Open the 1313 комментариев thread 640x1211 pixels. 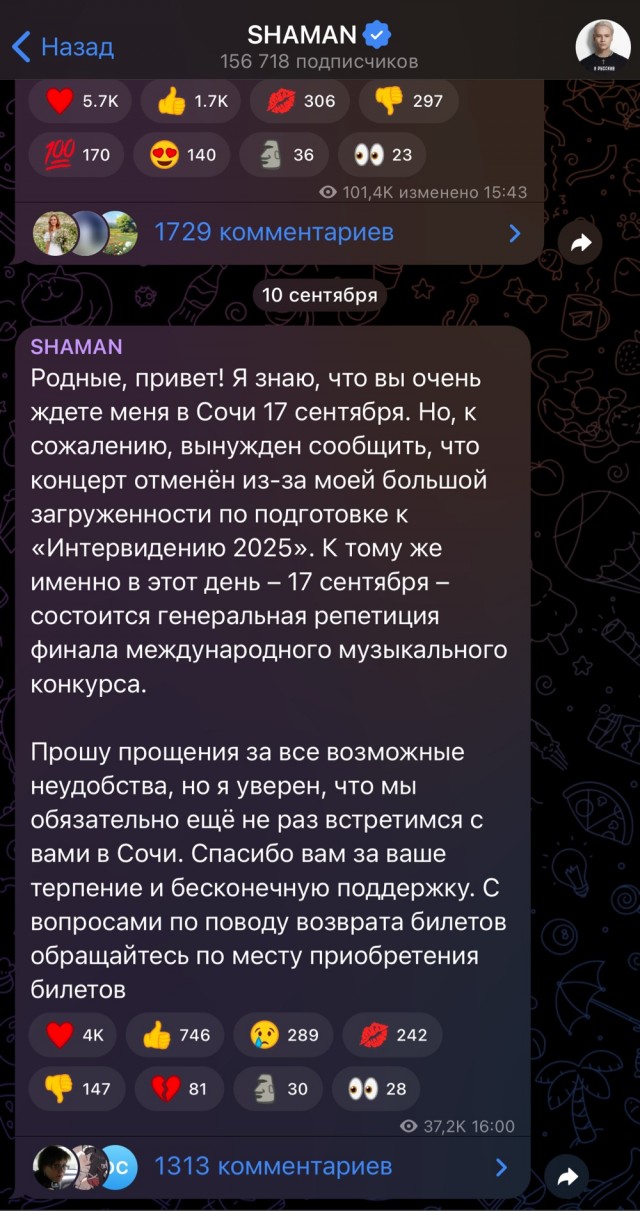(272, 1166)
